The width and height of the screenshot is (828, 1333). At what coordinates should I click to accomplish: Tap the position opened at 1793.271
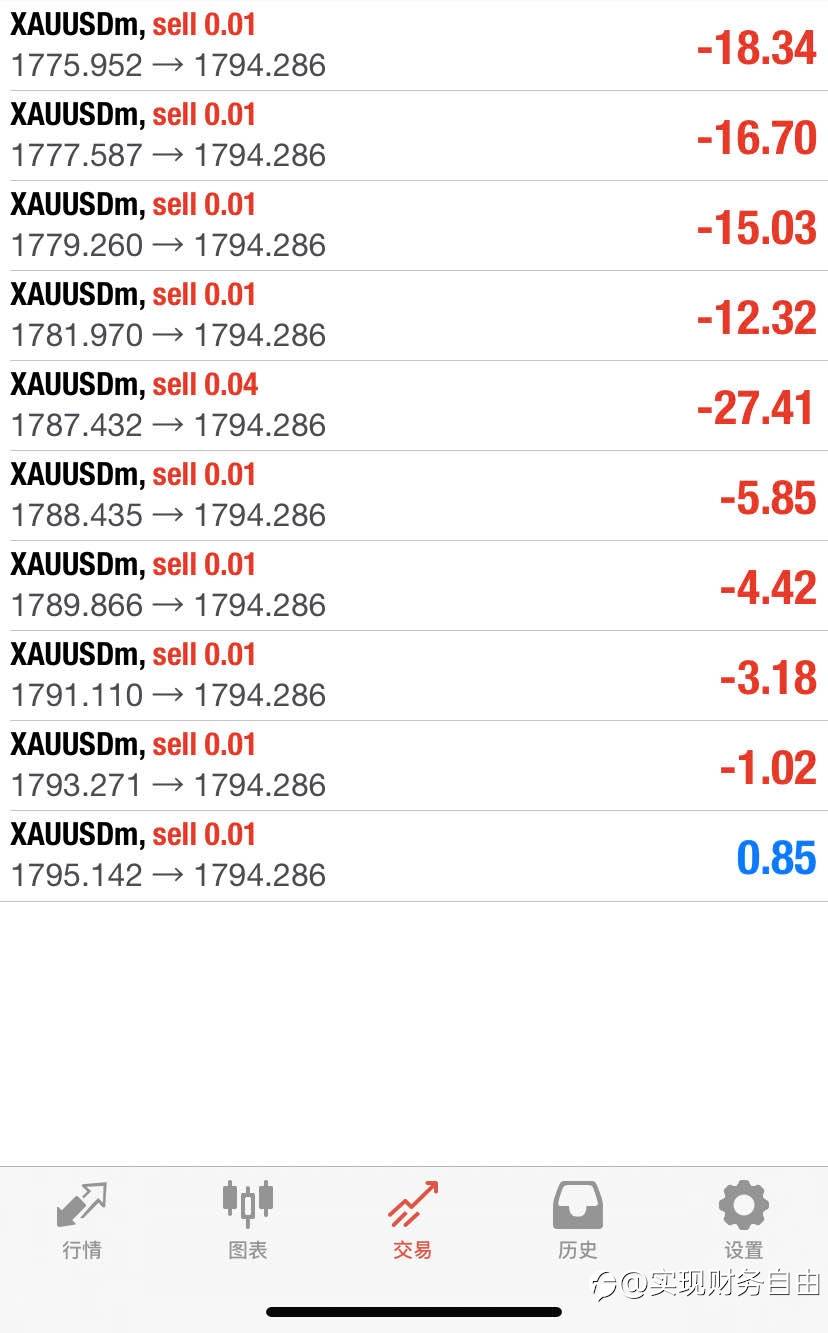[x=414, y=766]
